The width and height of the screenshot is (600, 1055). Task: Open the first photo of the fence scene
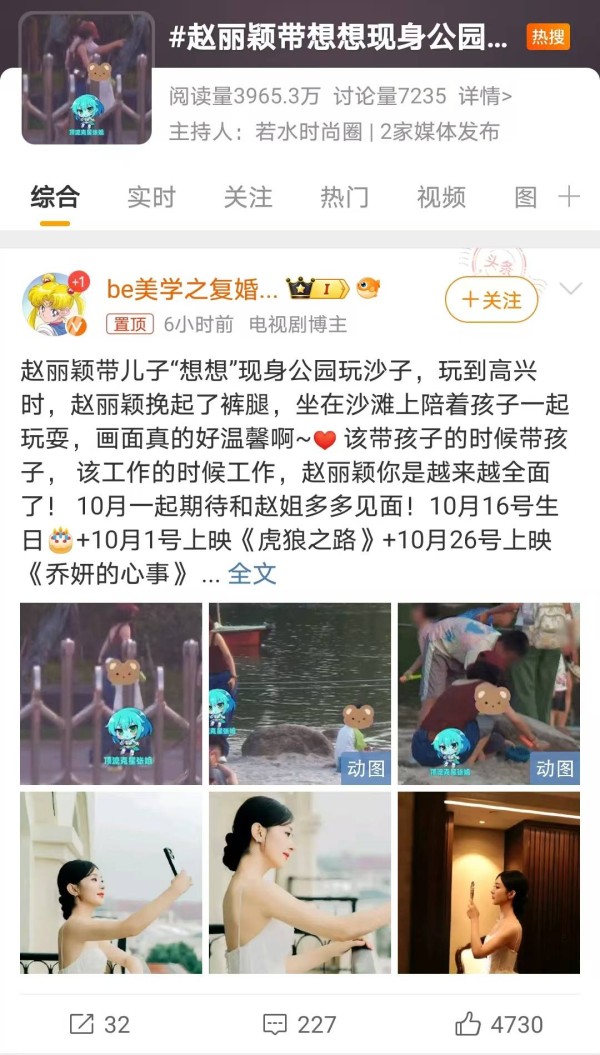pyautogui.click(x=111, y=694)
